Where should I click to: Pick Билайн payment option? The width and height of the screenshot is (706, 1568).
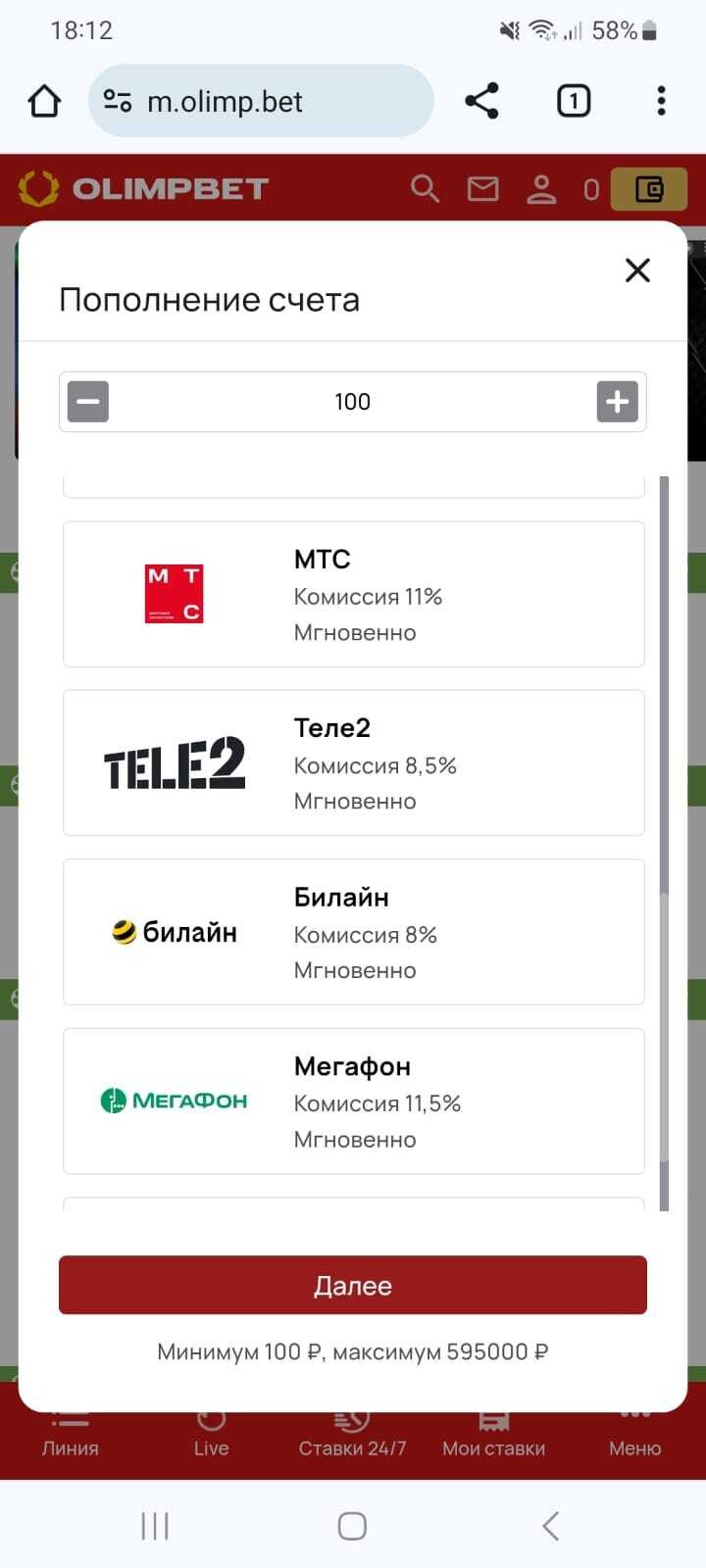click(x=353, y=932)
